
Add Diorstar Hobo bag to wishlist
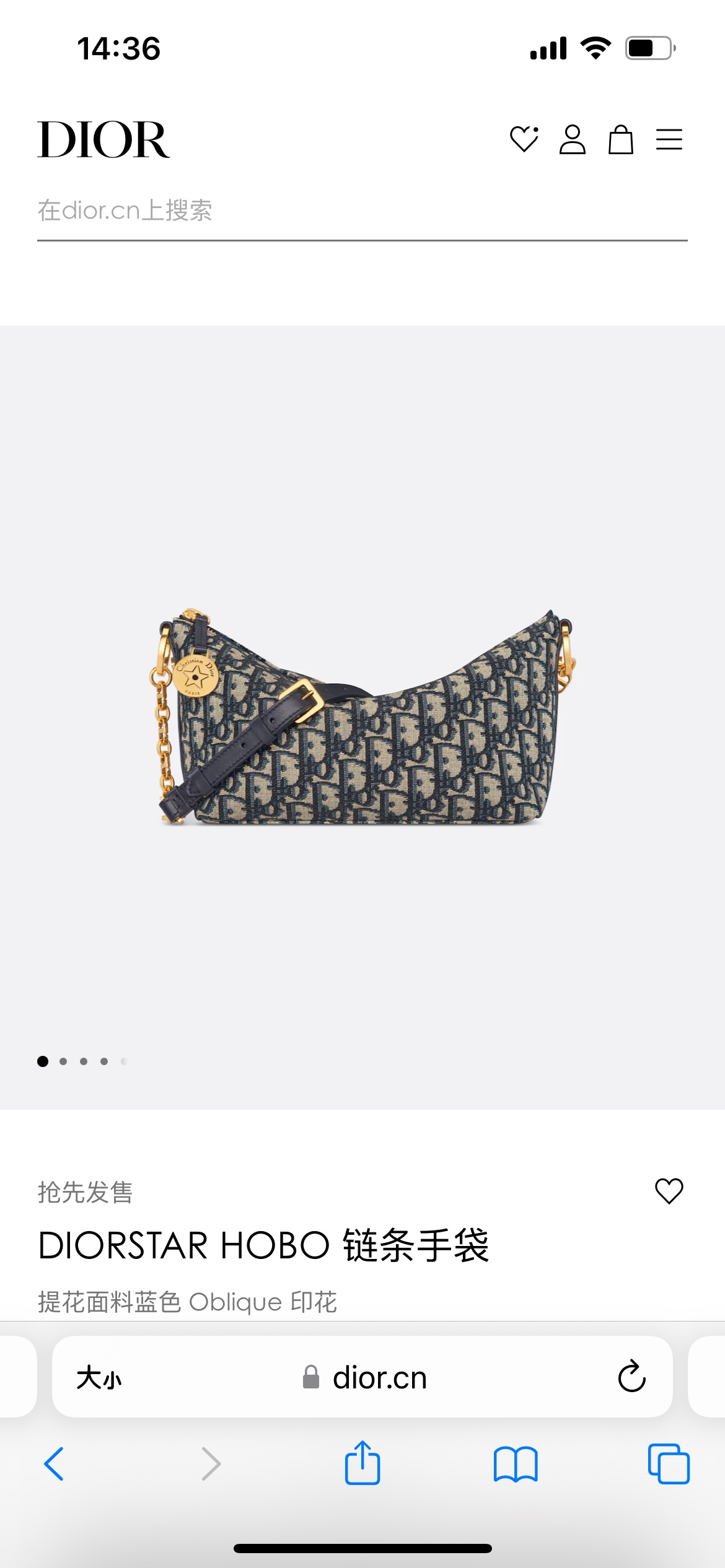click(x=669, y=1191)
